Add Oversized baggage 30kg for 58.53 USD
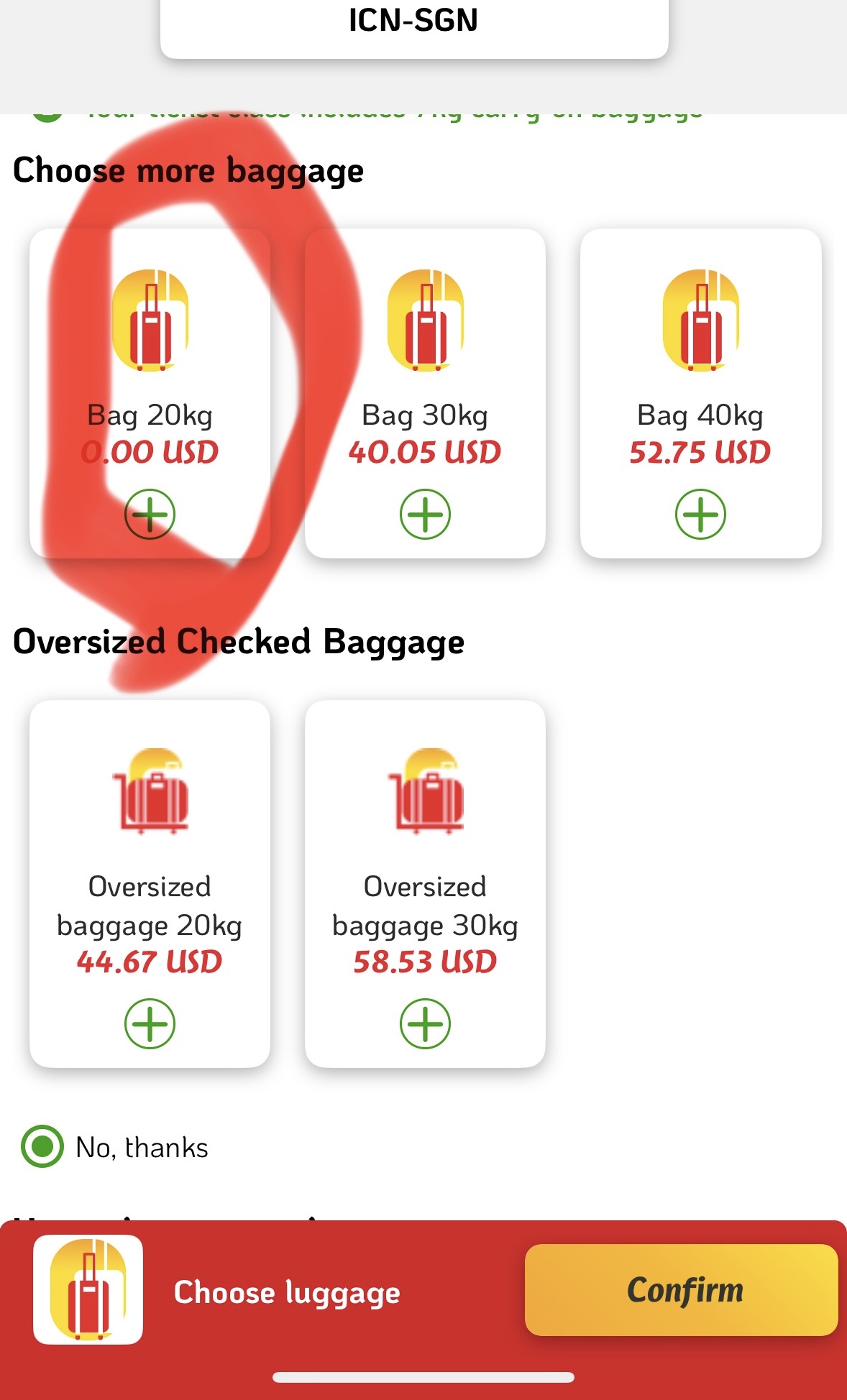Screen dimensions: 847x1400 pos(425,1023)
